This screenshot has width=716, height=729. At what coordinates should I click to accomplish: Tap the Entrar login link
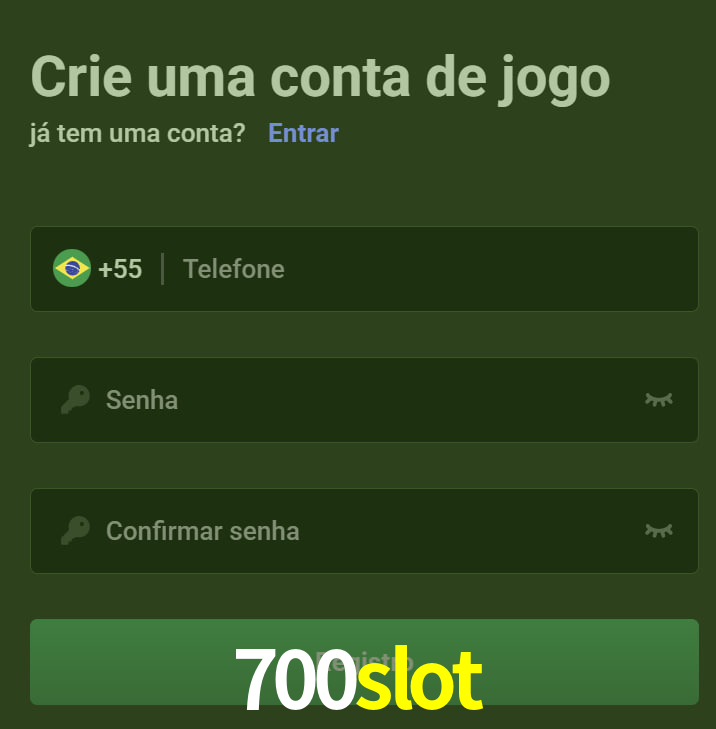pos(303,133)
